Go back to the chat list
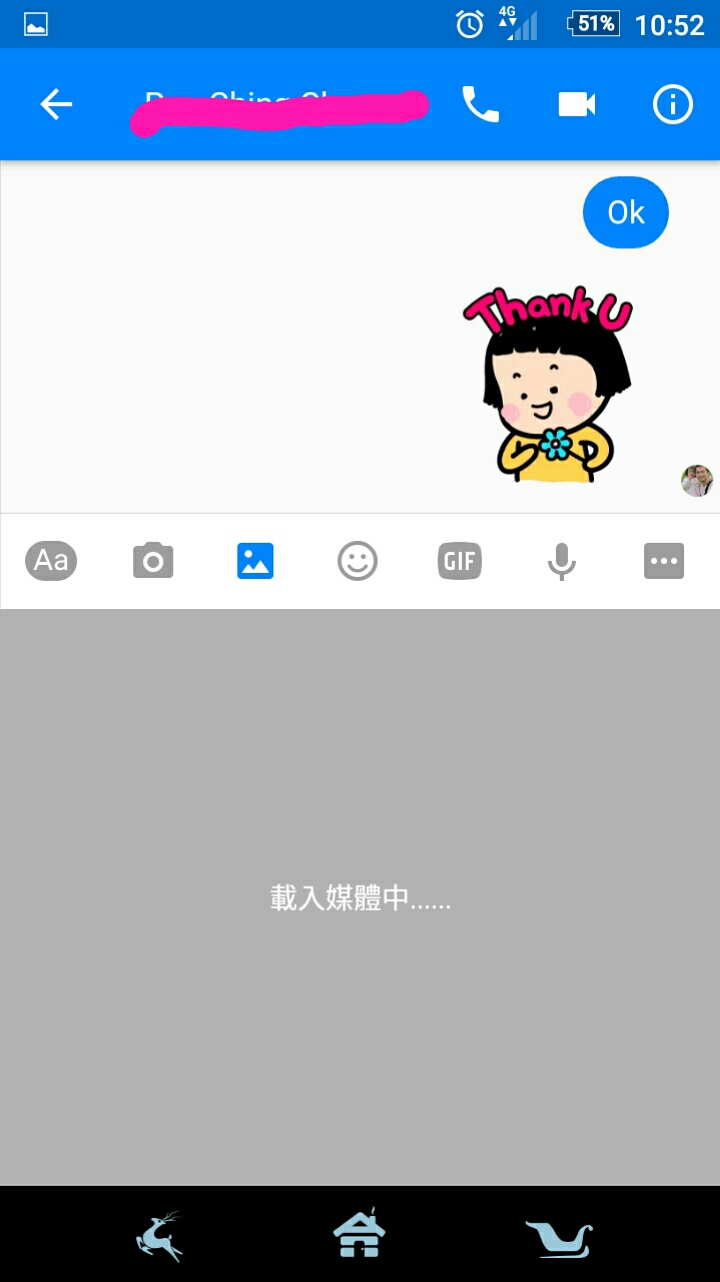 coord(56,104)
